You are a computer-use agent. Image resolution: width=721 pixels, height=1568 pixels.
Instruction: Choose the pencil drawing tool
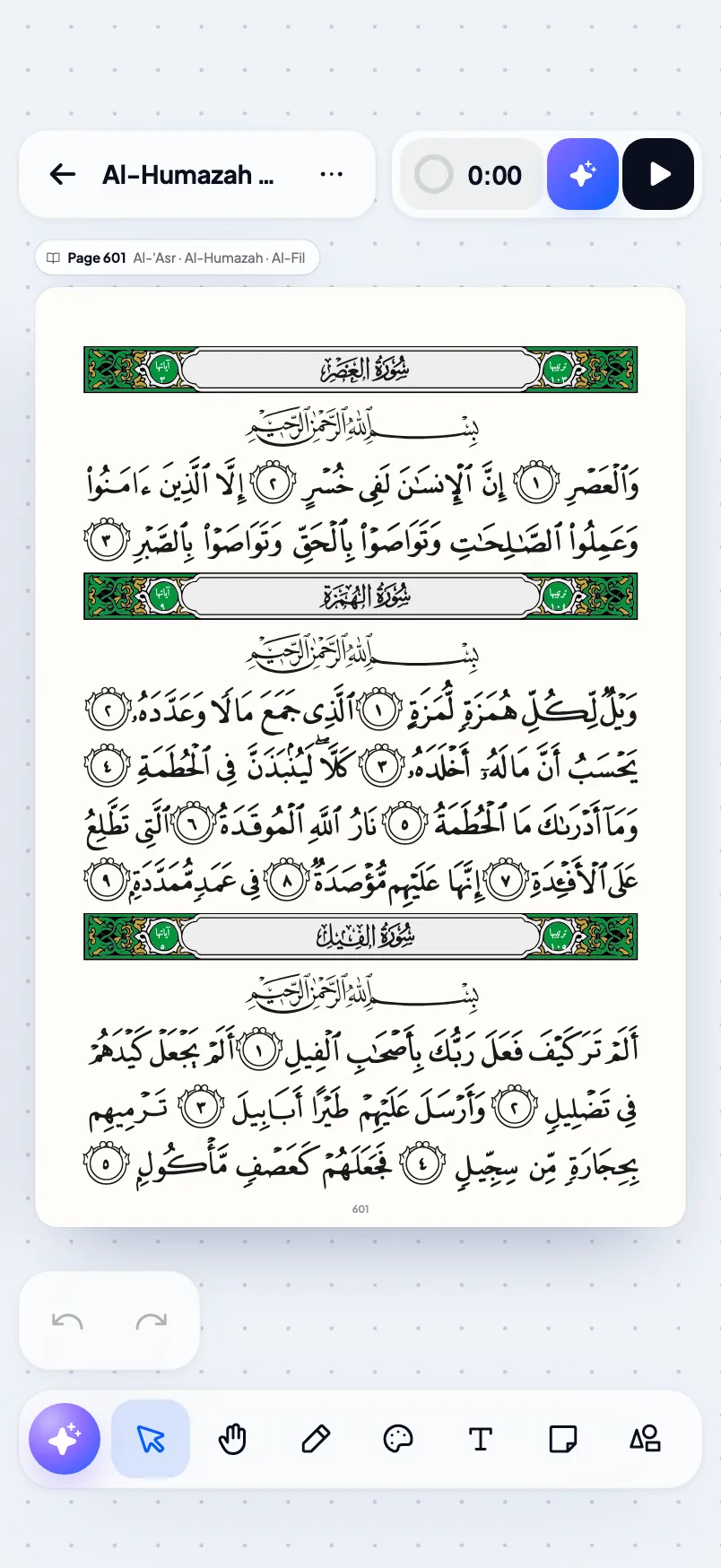pos(316,1439)
